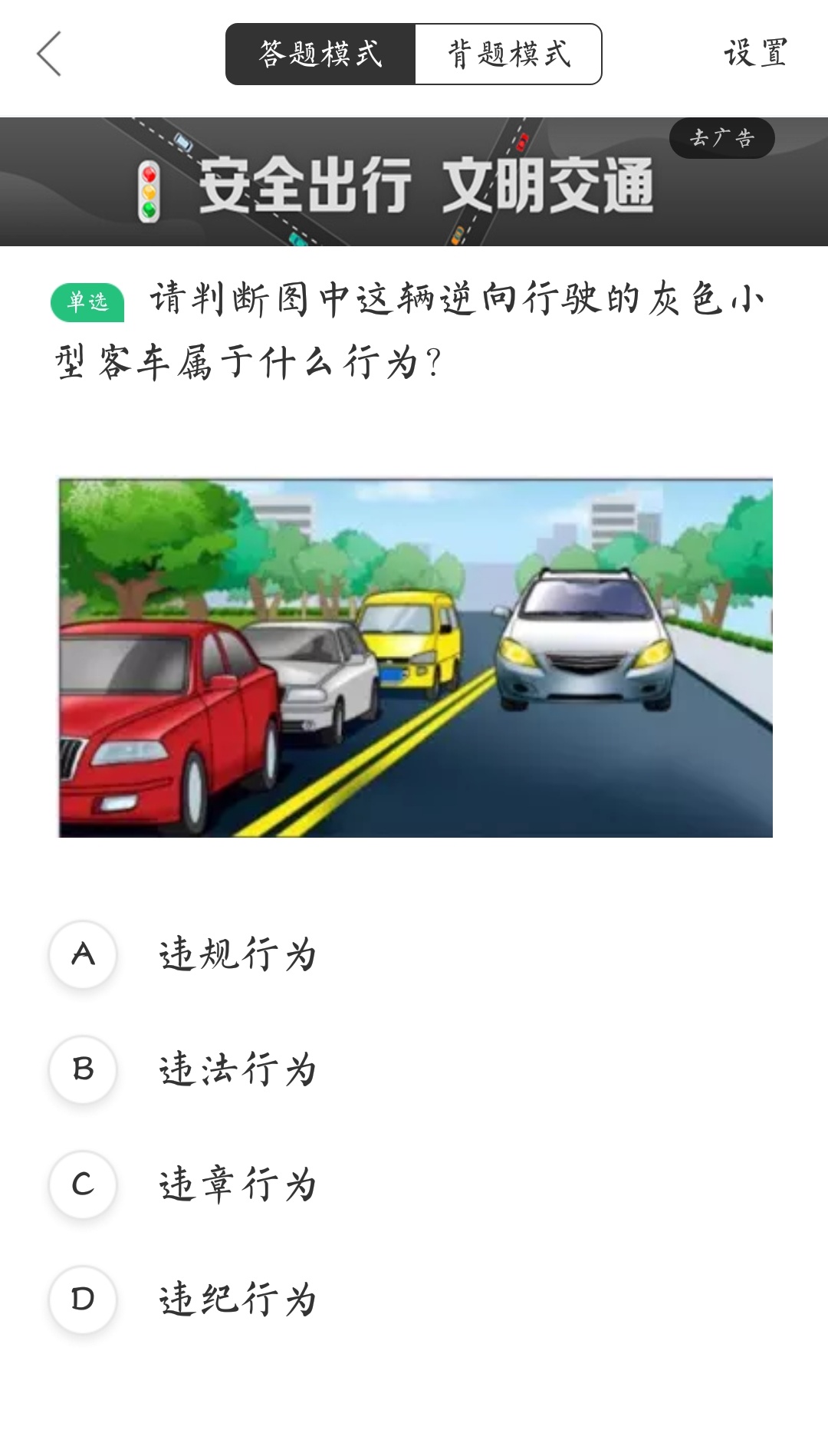The height and width of the screenshot is (1456, 828).
Task: Open the 设置 settings option
Action: [x=754, y=54]
